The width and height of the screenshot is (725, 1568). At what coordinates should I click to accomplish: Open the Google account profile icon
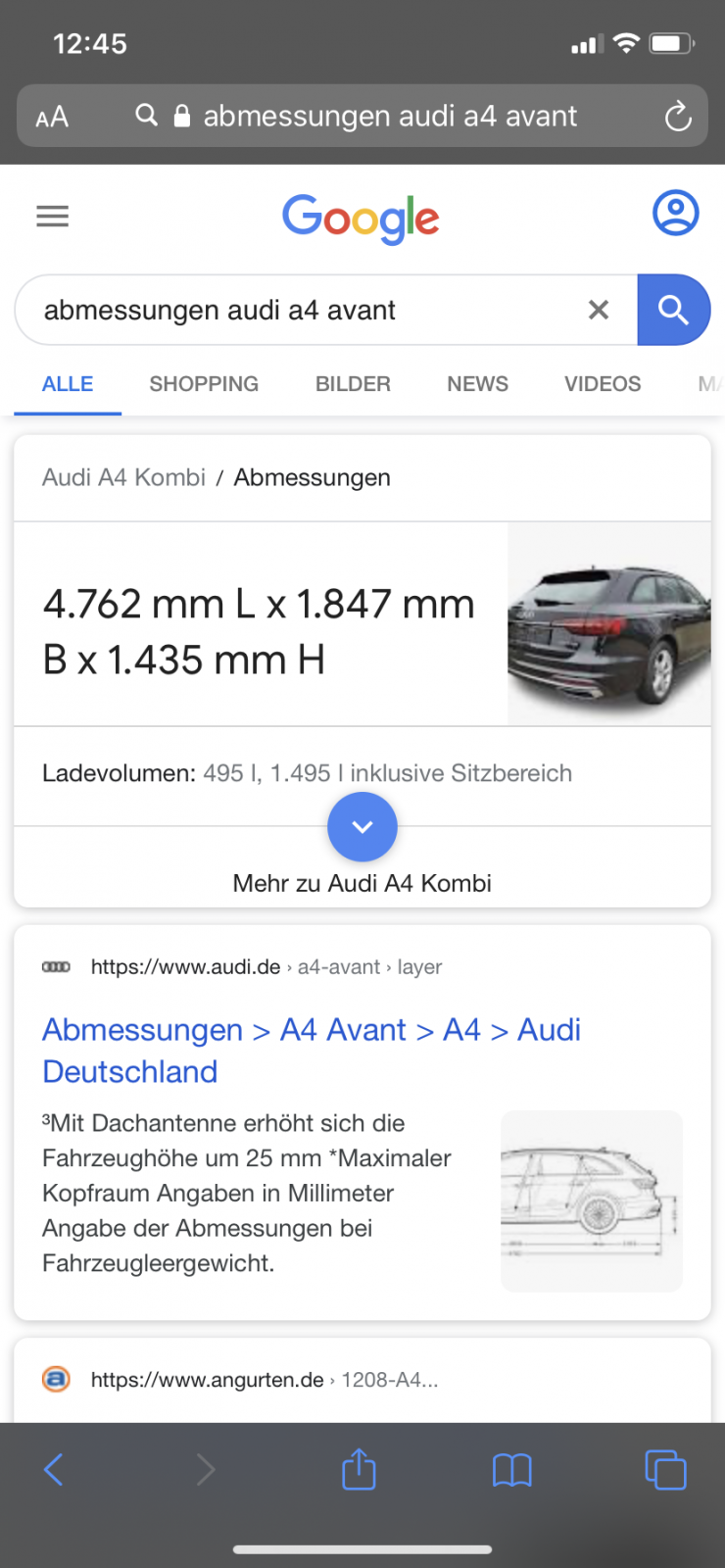click(675, 214)
